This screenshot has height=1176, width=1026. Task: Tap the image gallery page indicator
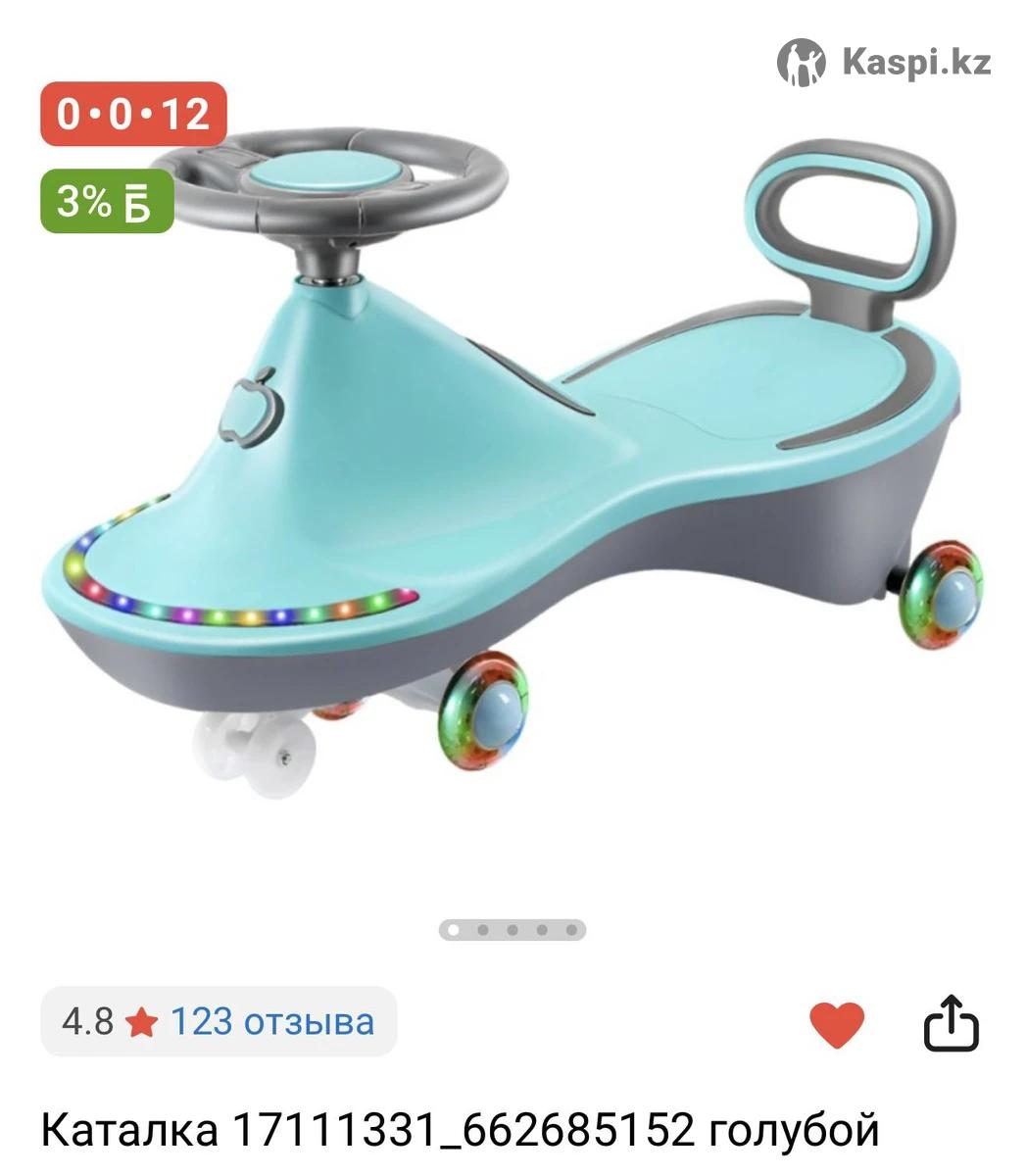click(512, 929)
